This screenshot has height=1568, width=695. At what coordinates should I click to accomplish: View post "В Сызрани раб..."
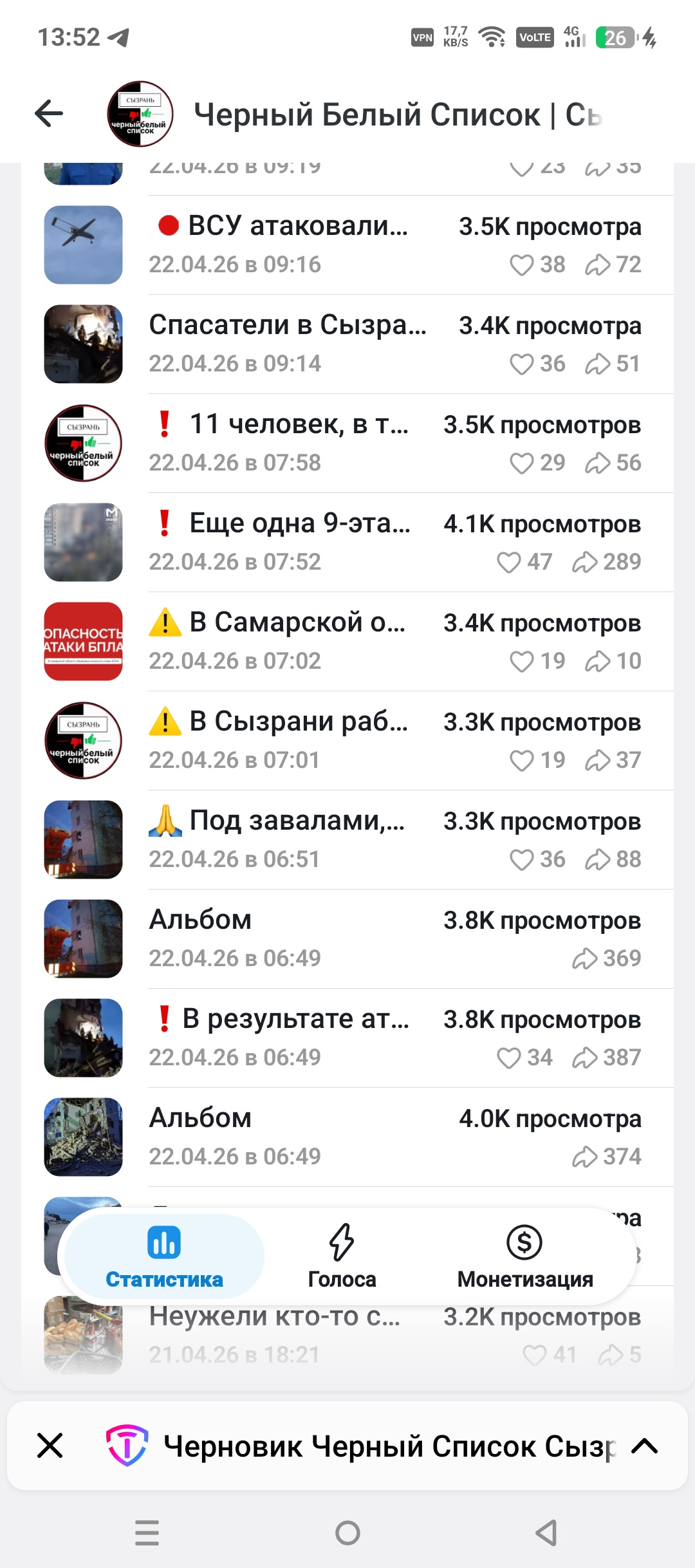[347, 741]
